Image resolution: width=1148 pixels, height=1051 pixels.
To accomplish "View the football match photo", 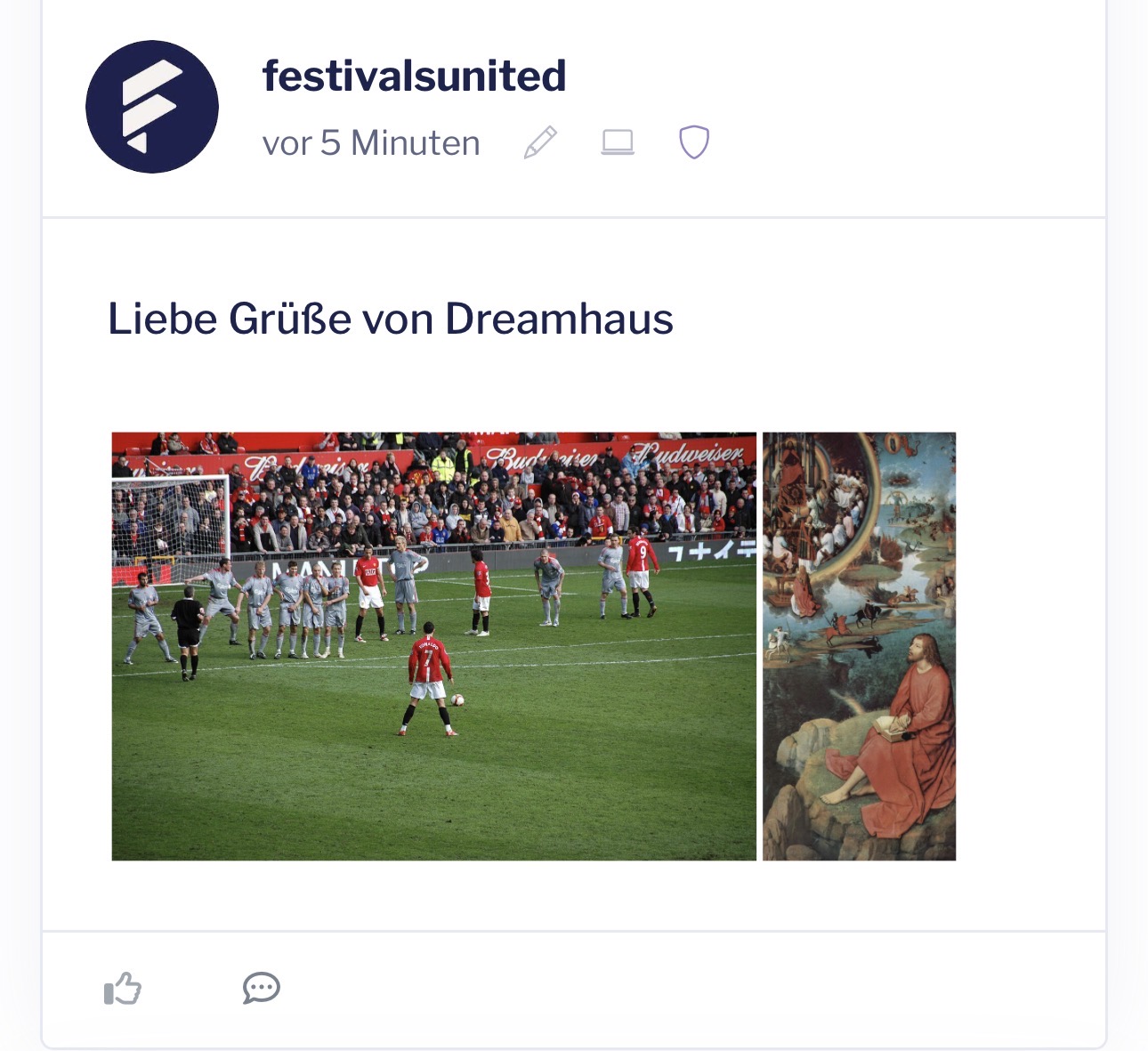I will coord(433,646).
